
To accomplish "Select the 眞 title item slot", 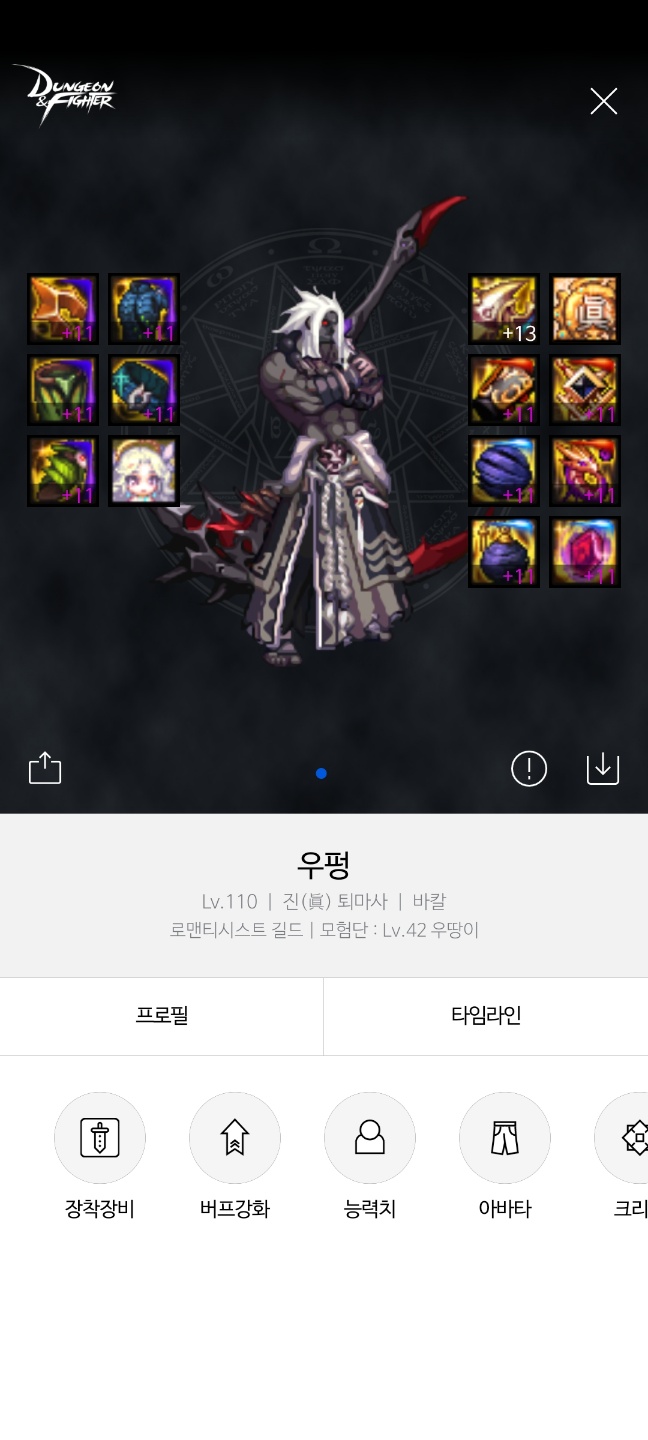I will coord(585,309).
